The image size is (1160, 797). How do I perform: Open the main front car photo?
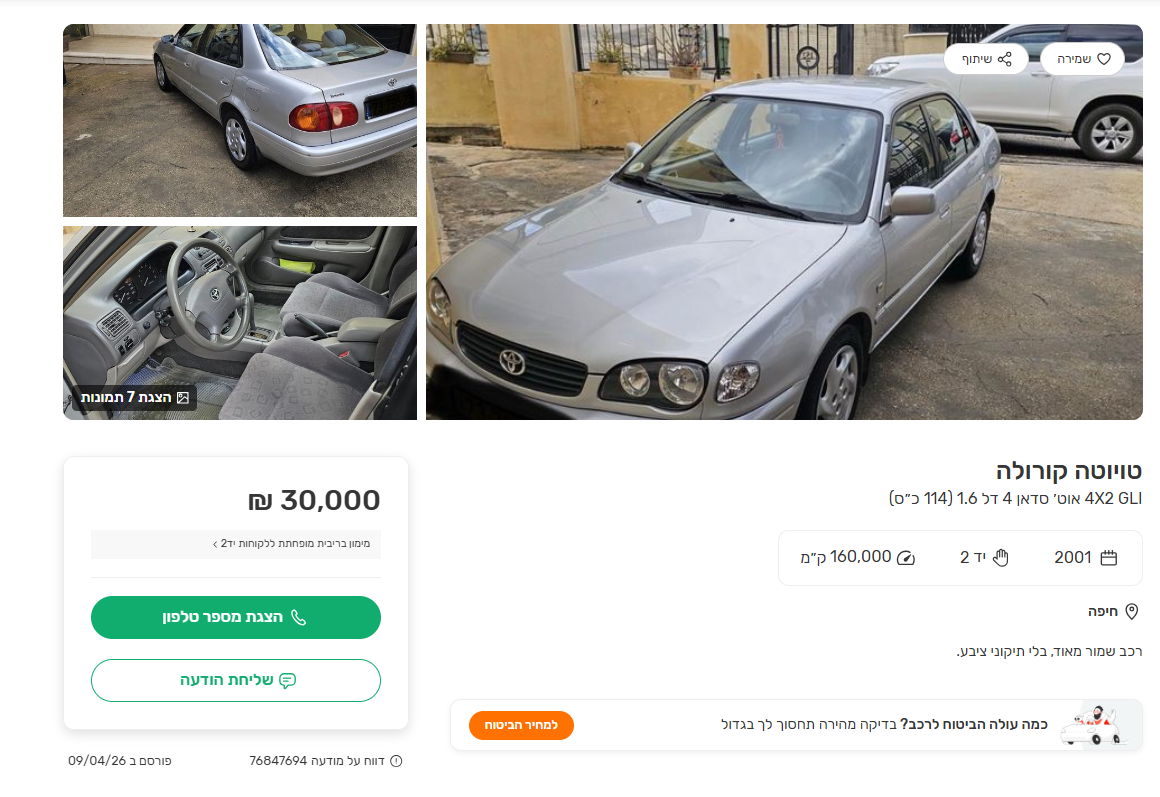coord(700,250)
